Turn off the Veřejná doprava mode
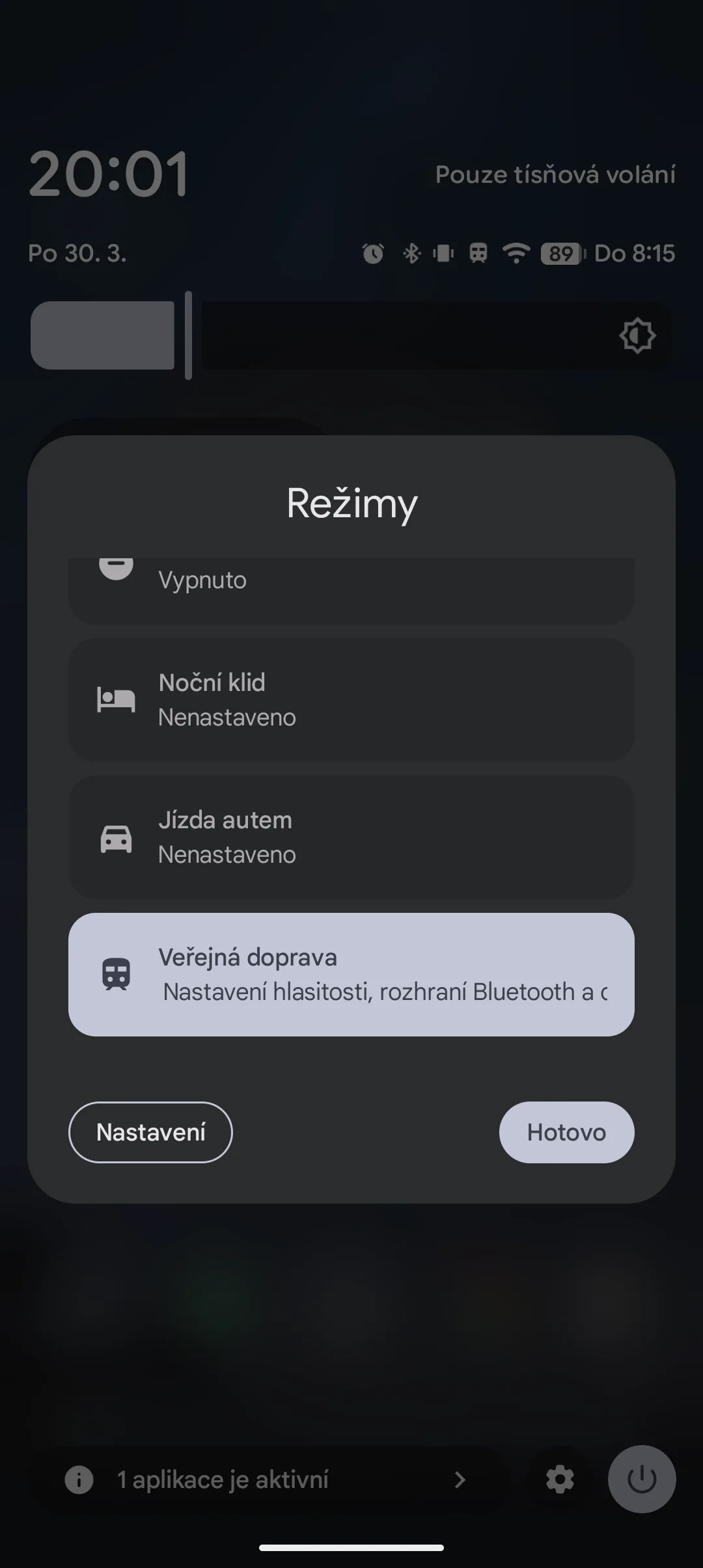 pos(351,975)
